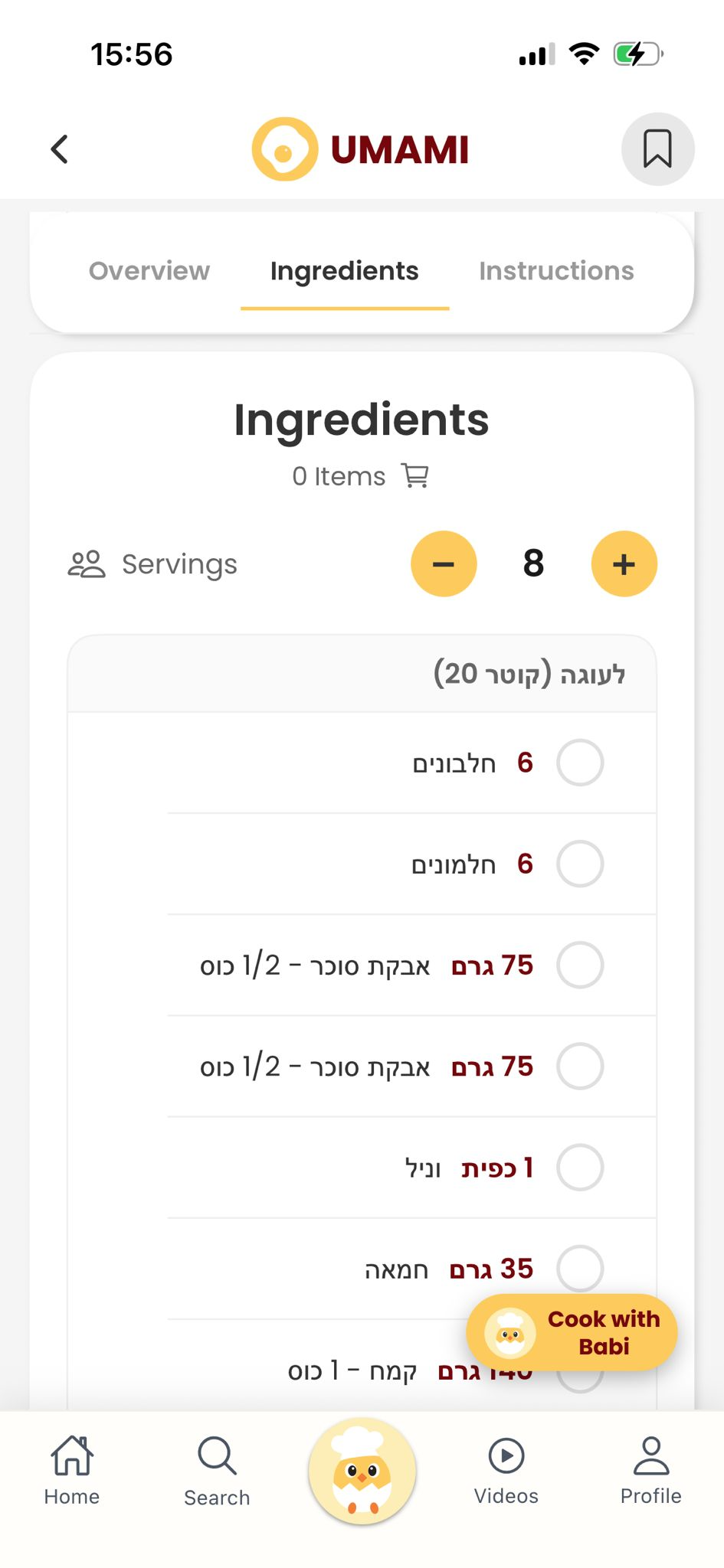Screen dimensions: 724x1568
Task: Open the Search tab
Action: (x=217, y=1470)
